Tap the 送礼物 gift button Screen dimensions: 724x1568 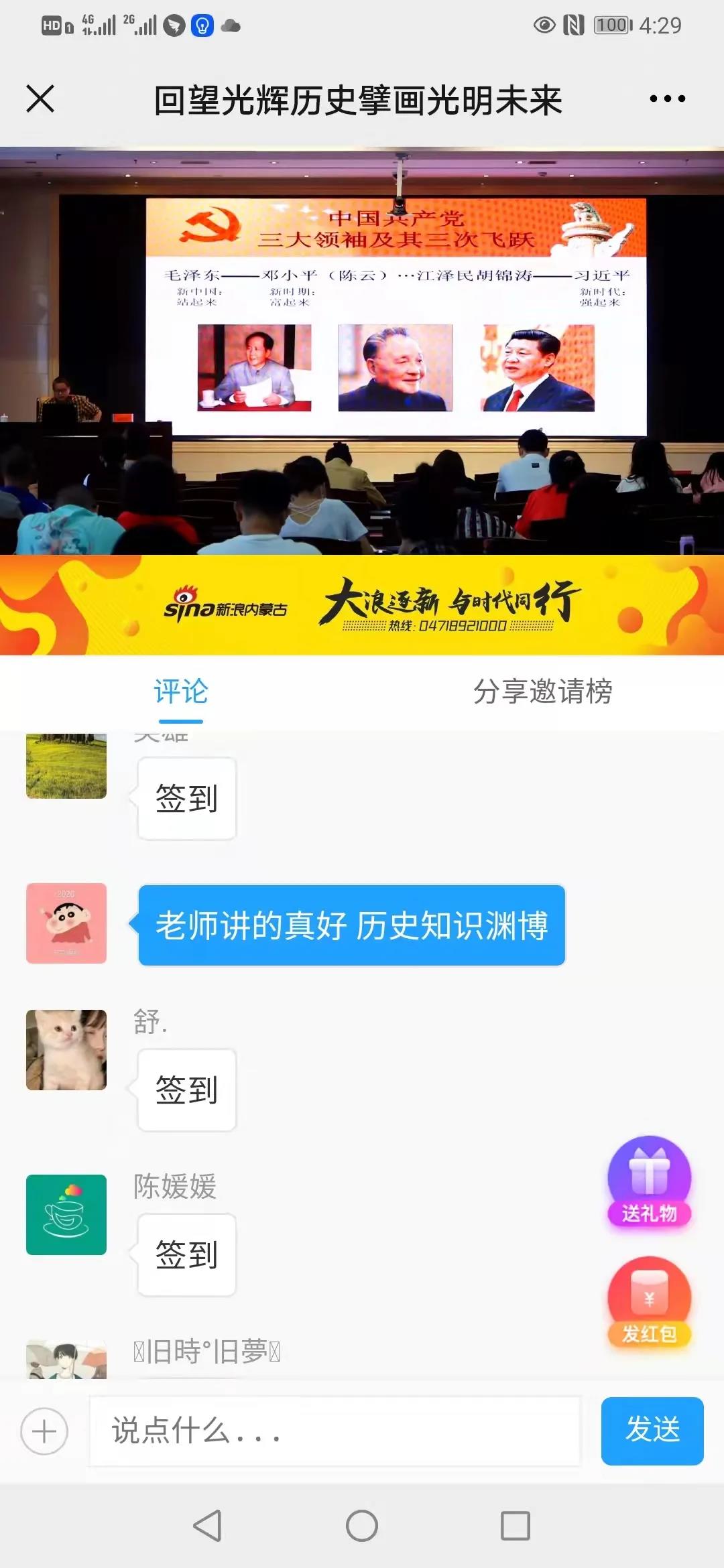coord(649,1182)
